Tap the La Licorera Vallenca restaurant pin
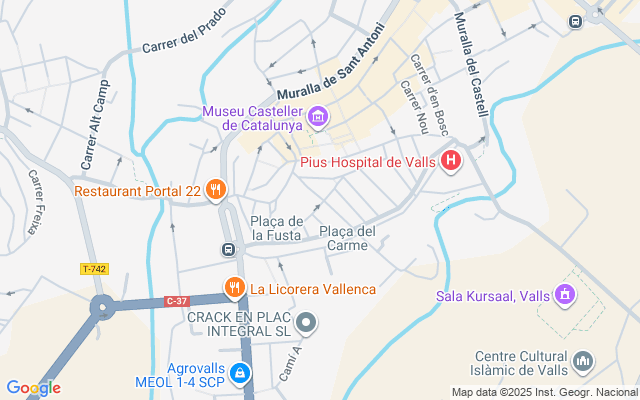The height and width of the screenshot is (400, 640). [x=234, y=288]
